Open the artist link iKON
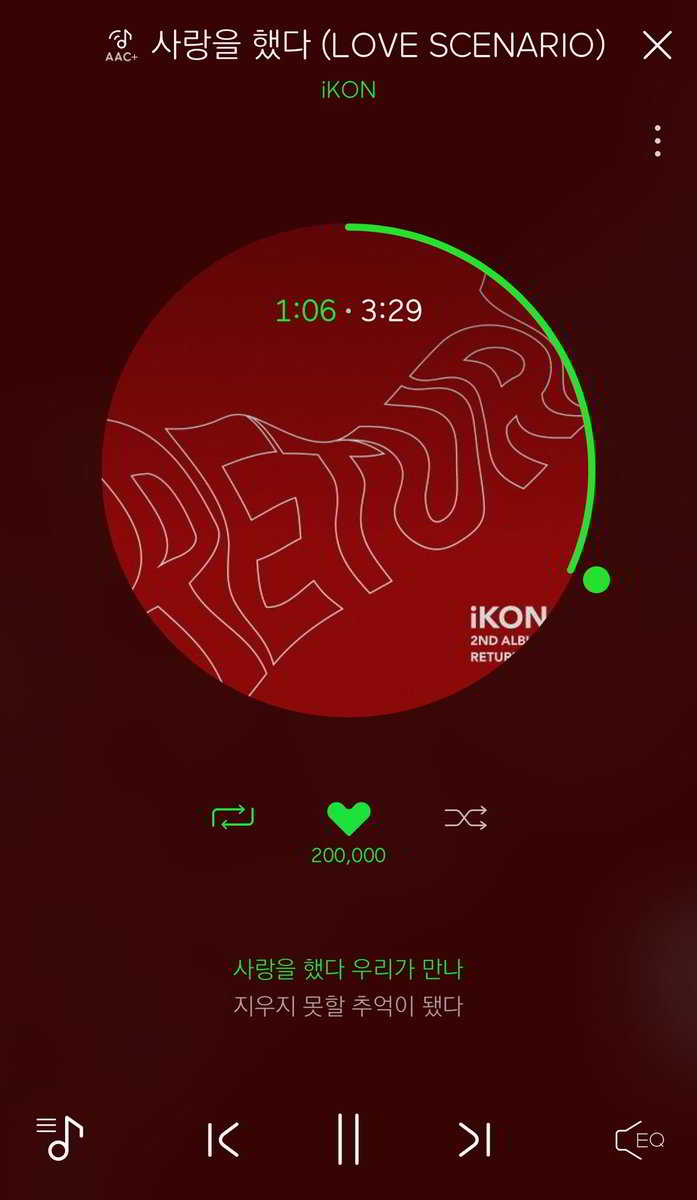Image resolution: width=697 pixels, height=1200 pixels. click(x=348, y=89)
